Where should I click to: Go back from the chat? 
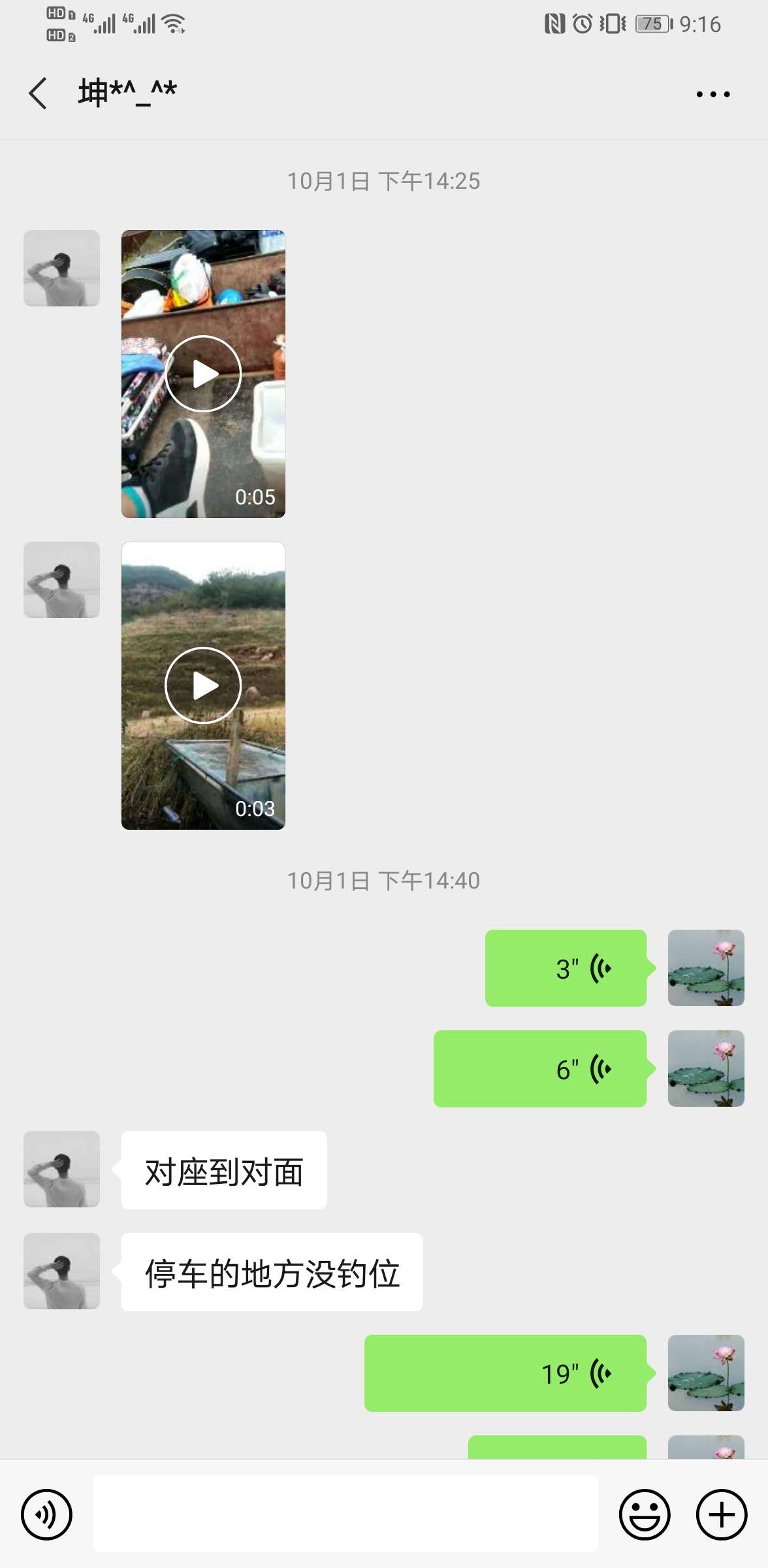pyautogui.click(x=38, y=93)
